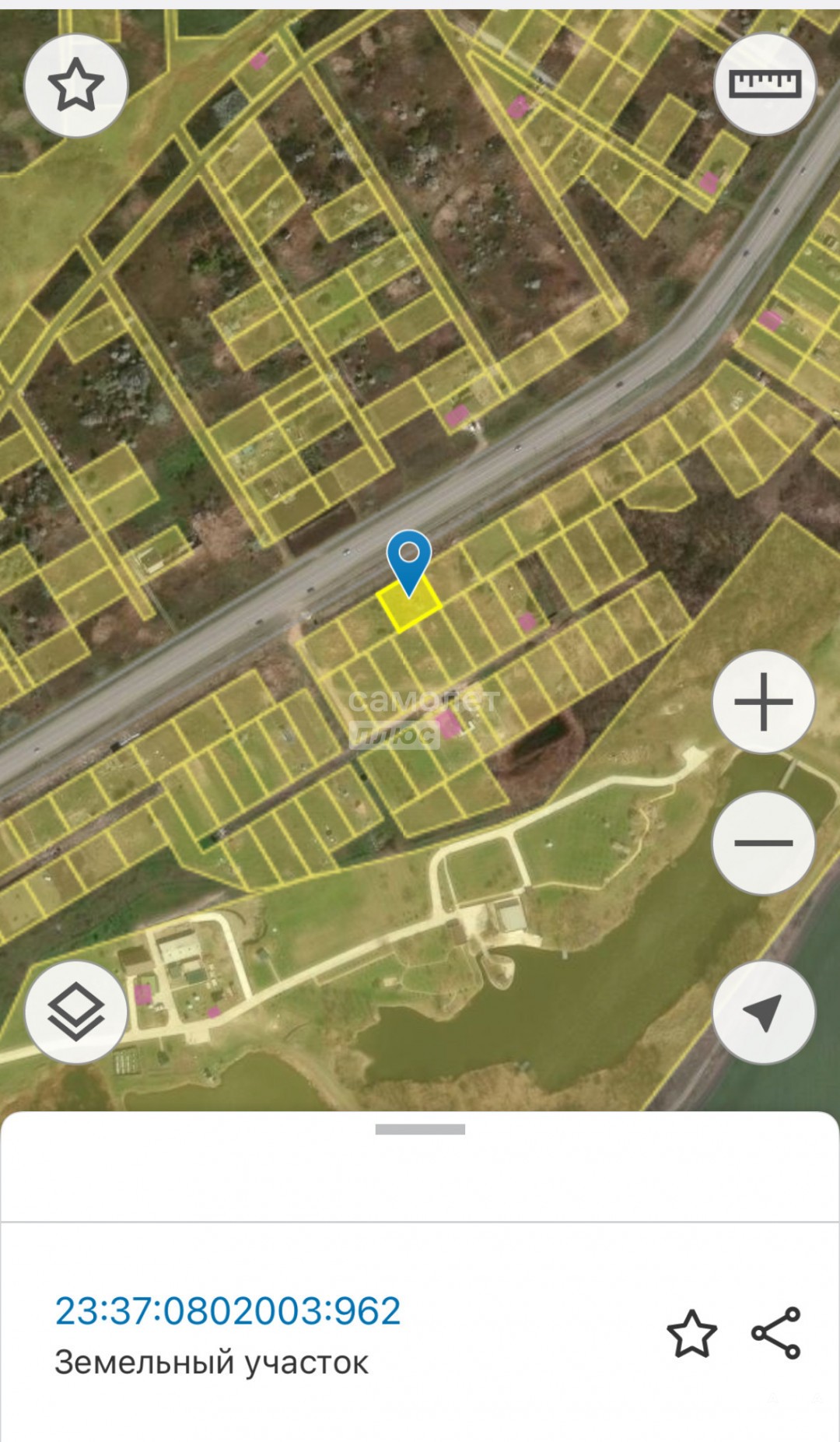Tap the bottom sheet drag handle

pyautogui.click(x=420, y=1129)
